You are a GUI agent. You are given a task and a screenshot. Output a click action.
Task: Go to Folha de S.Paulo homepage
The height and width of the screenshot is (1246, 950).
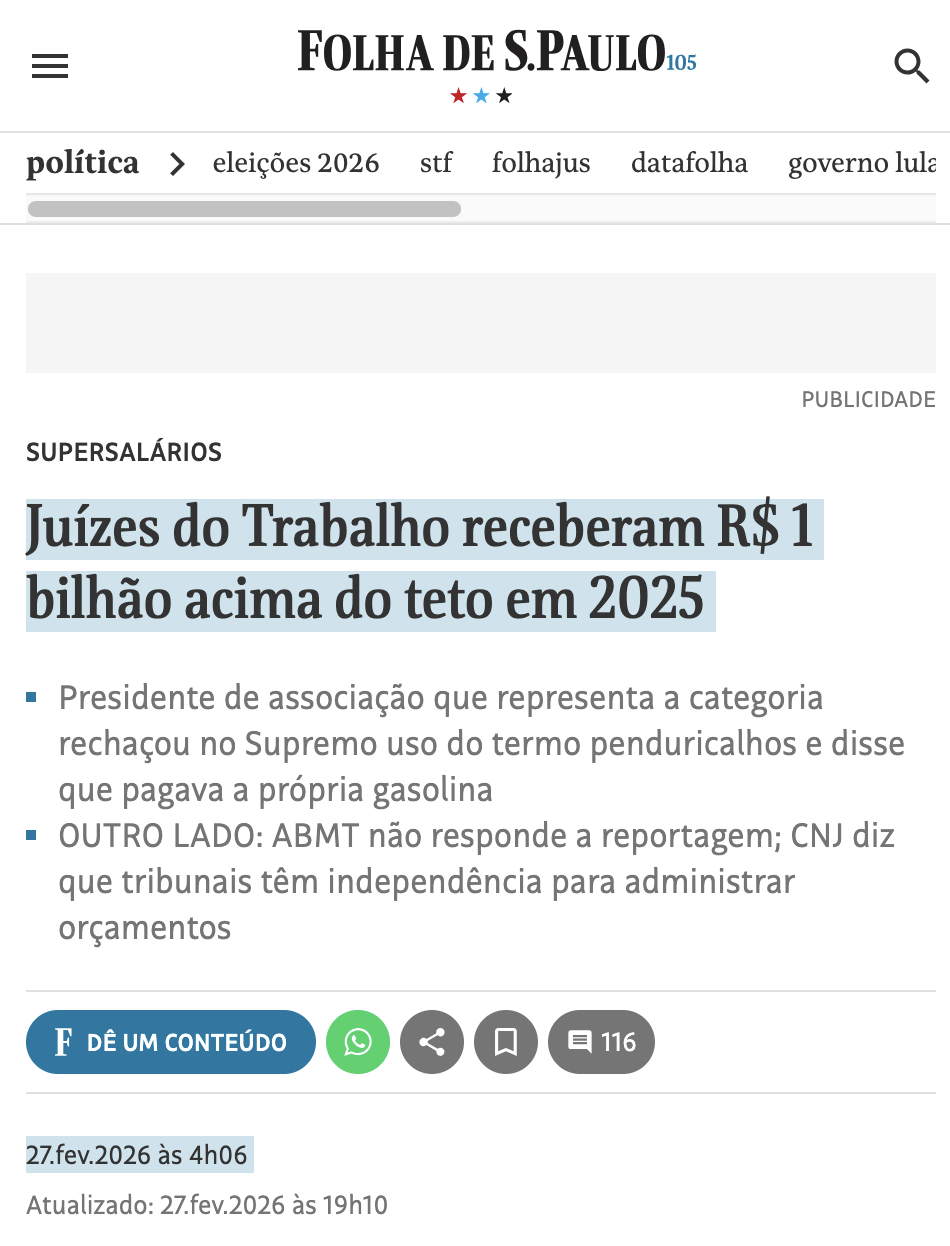point(482,53)
